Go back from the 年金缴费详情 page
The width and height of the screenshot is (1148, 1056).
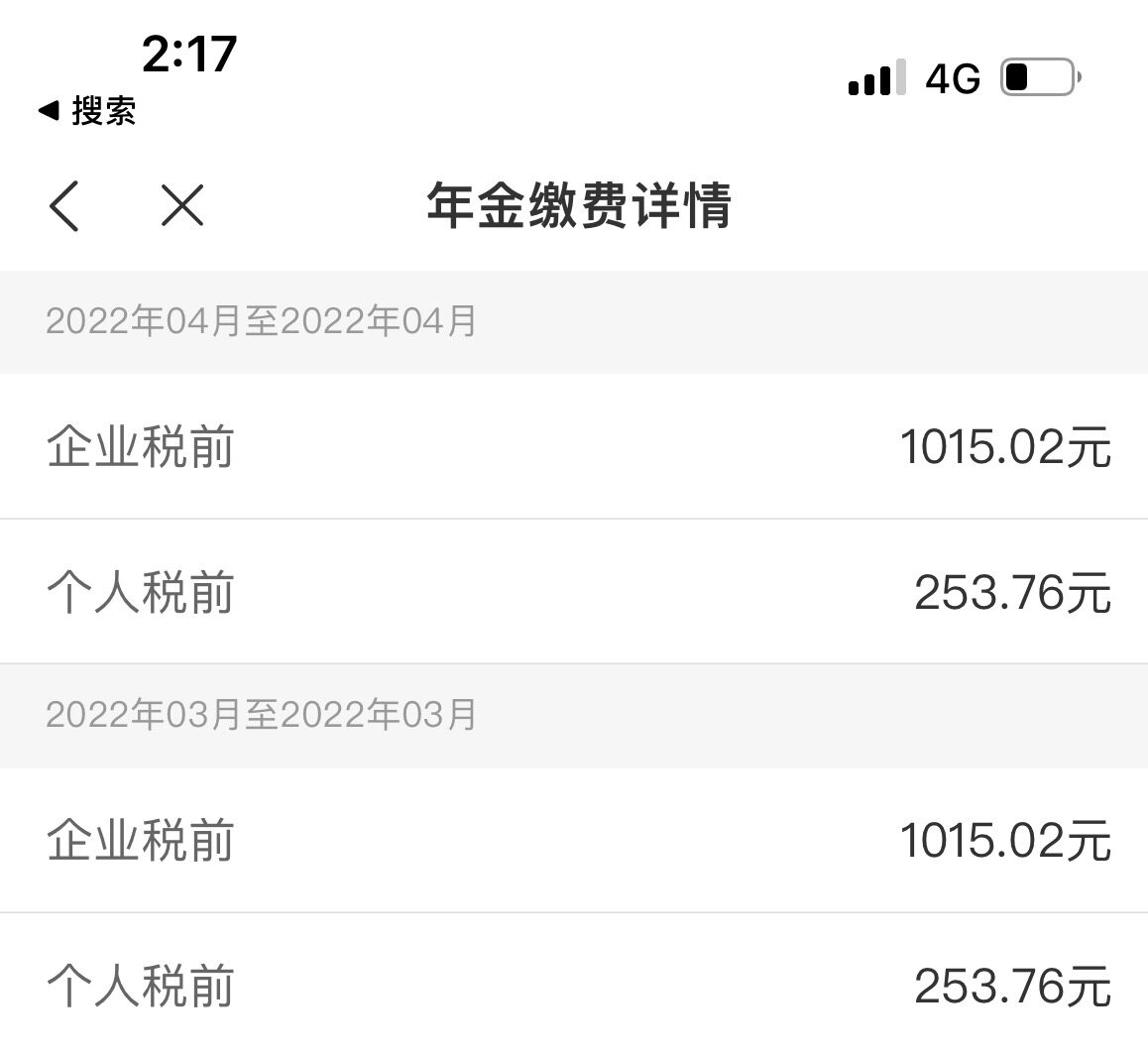64,206
